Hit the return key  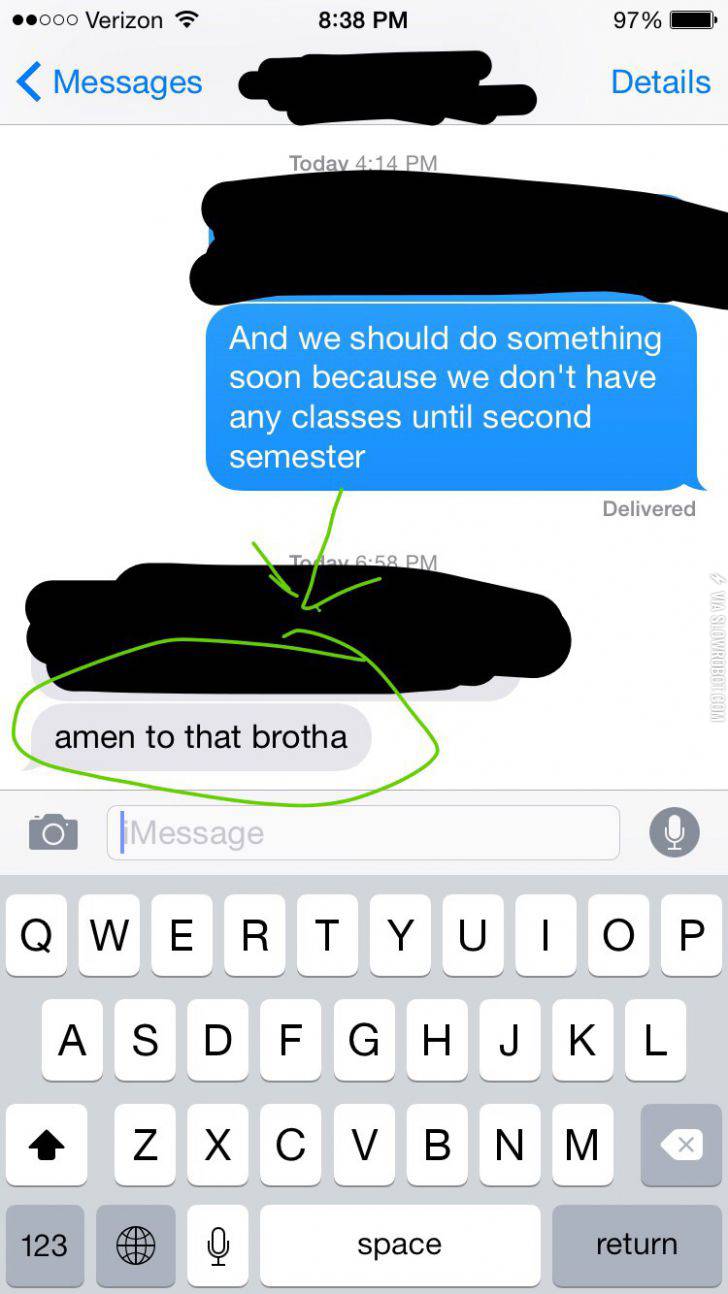[636, 1245]
